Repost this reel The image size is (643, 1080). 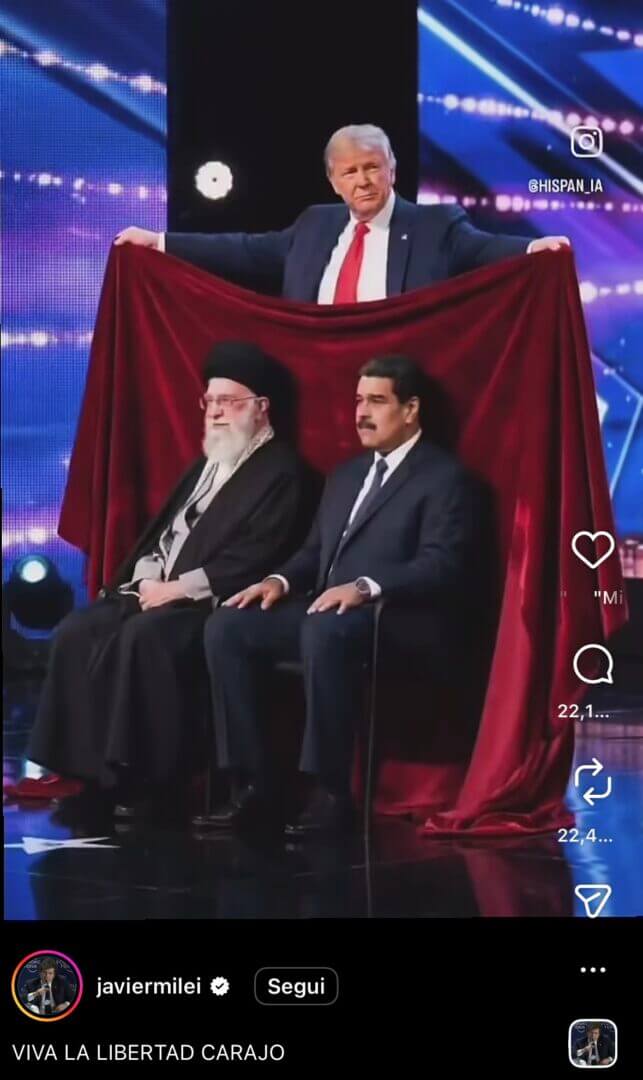(x=592, y=782)
